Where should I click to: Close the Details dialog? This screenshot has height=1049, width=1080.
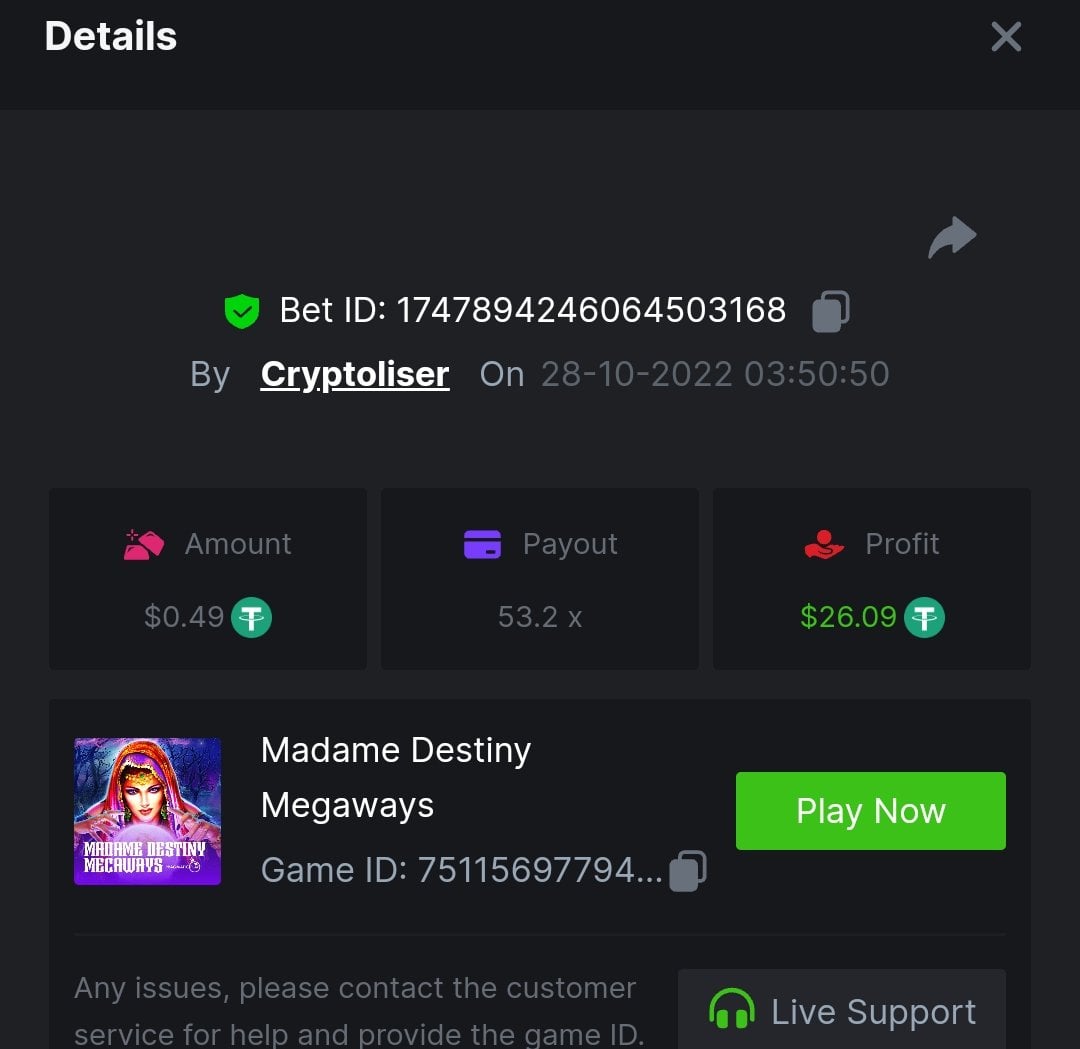(1005, 37)
